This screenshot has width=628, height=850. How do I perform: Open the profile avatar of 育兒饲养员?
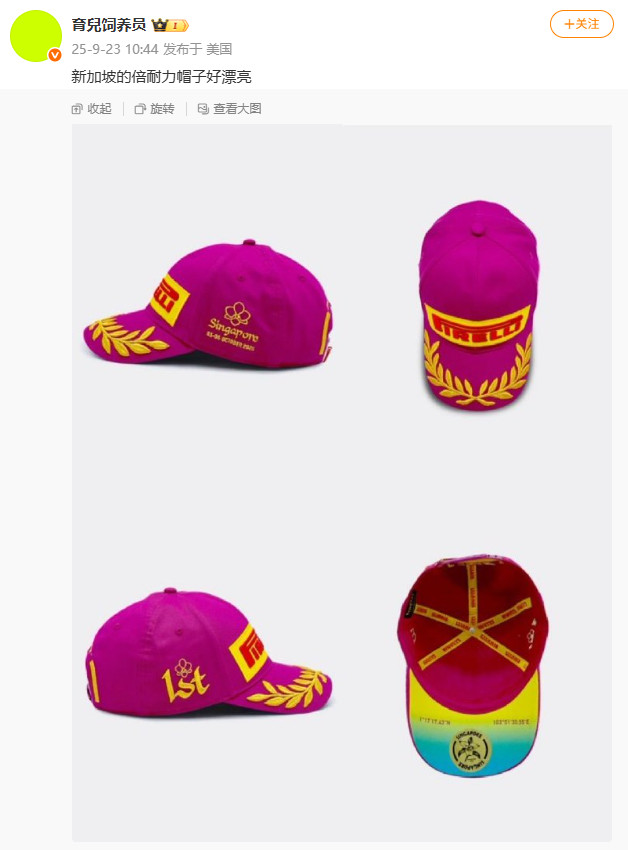[x=35, y=36]
